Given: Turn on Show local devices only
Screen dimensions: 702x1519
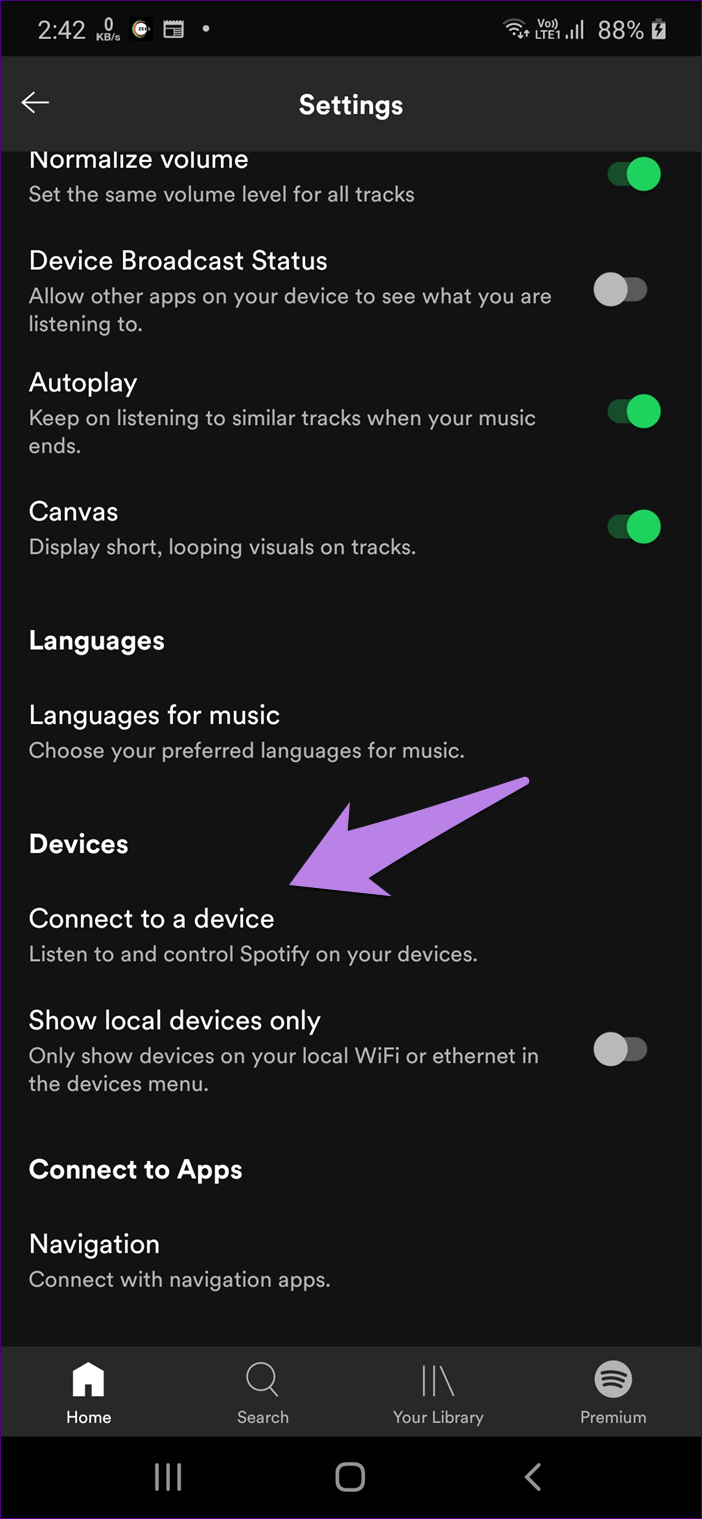Looking at the screenshot, I should coord(621,1050).
